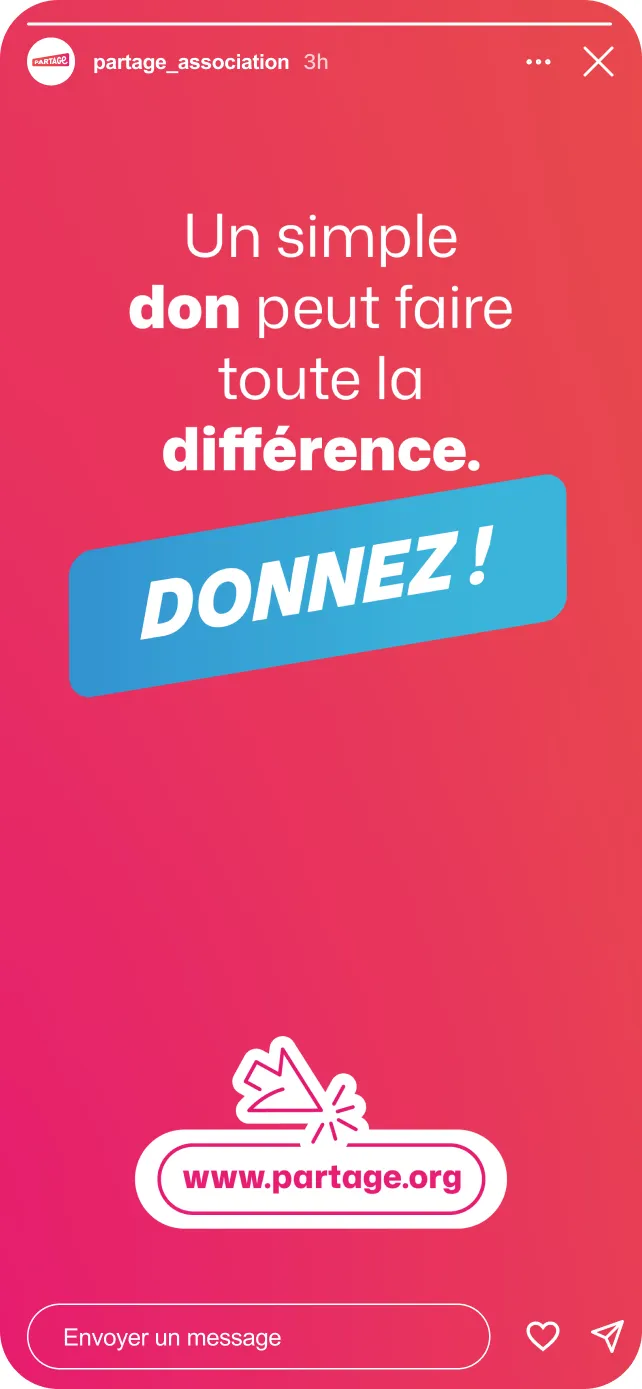
Task: Close the story viewer
Action: [x=598, y=62]
